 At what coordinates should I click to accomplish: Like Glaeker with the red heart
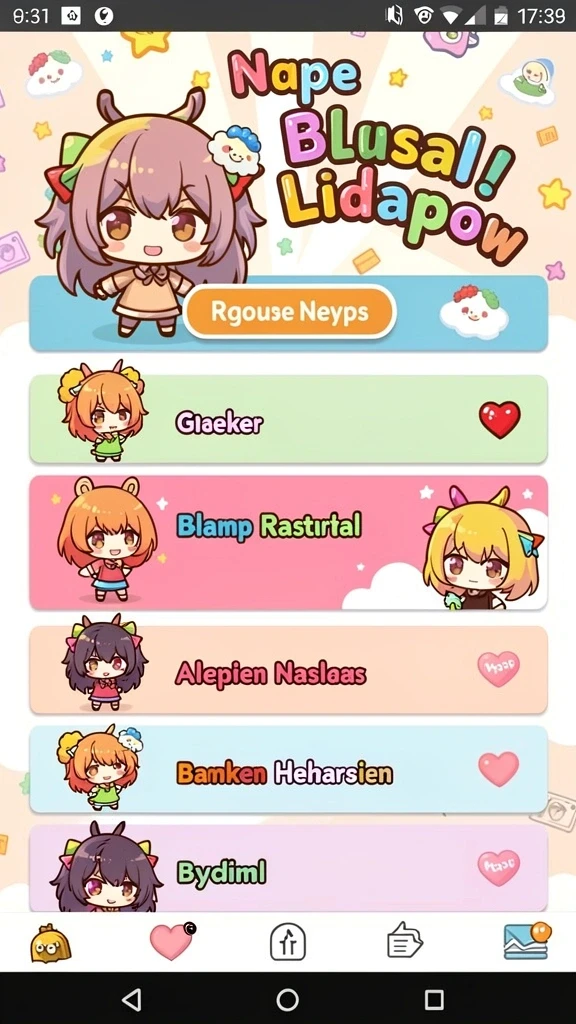pyautogui.click(x=500, y=419)
